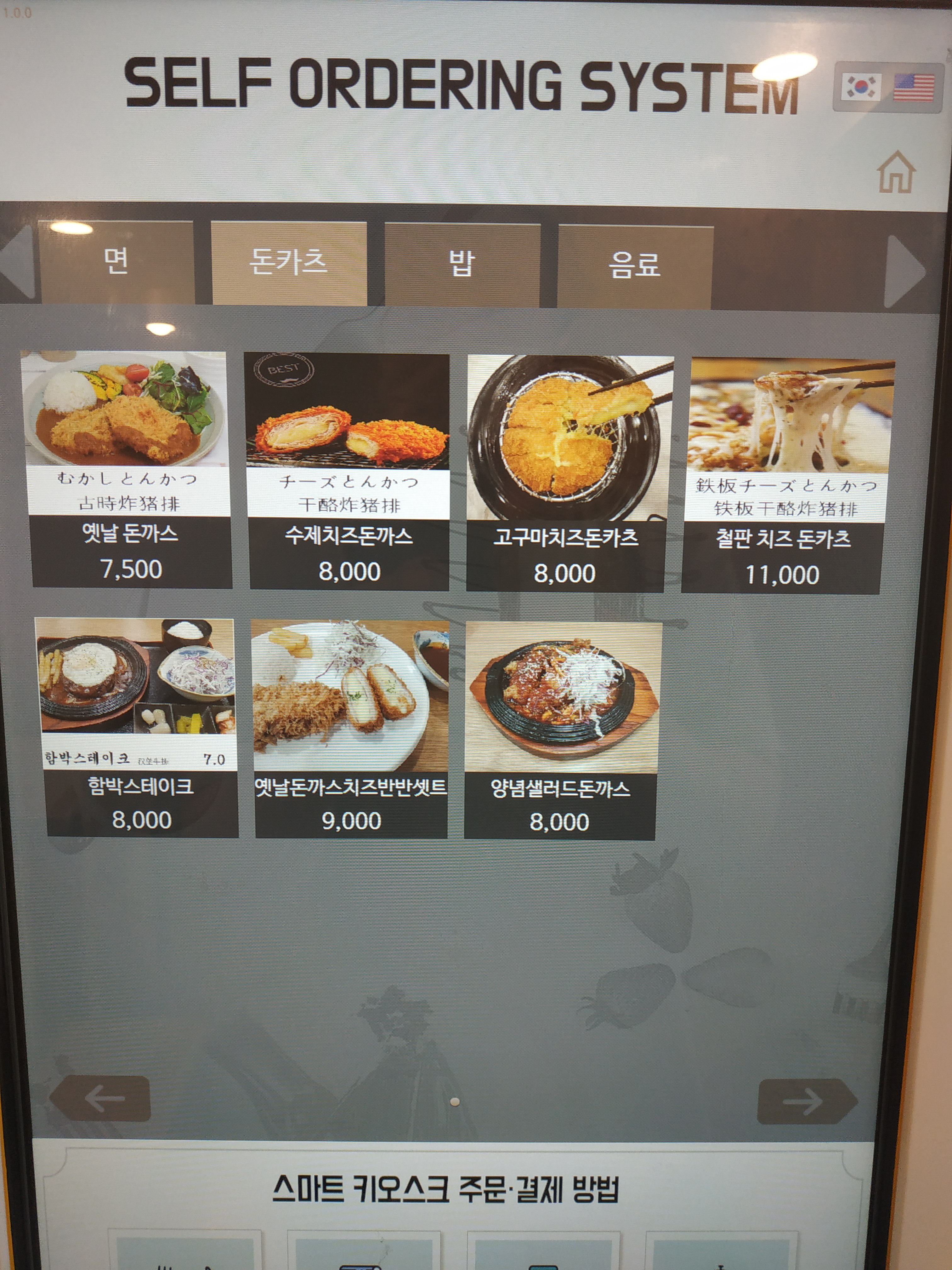Select 옛날돈까스치즈반반셋트 for 9,000
This screenshot has height=1270, width=952.
(x=351, y=728)
